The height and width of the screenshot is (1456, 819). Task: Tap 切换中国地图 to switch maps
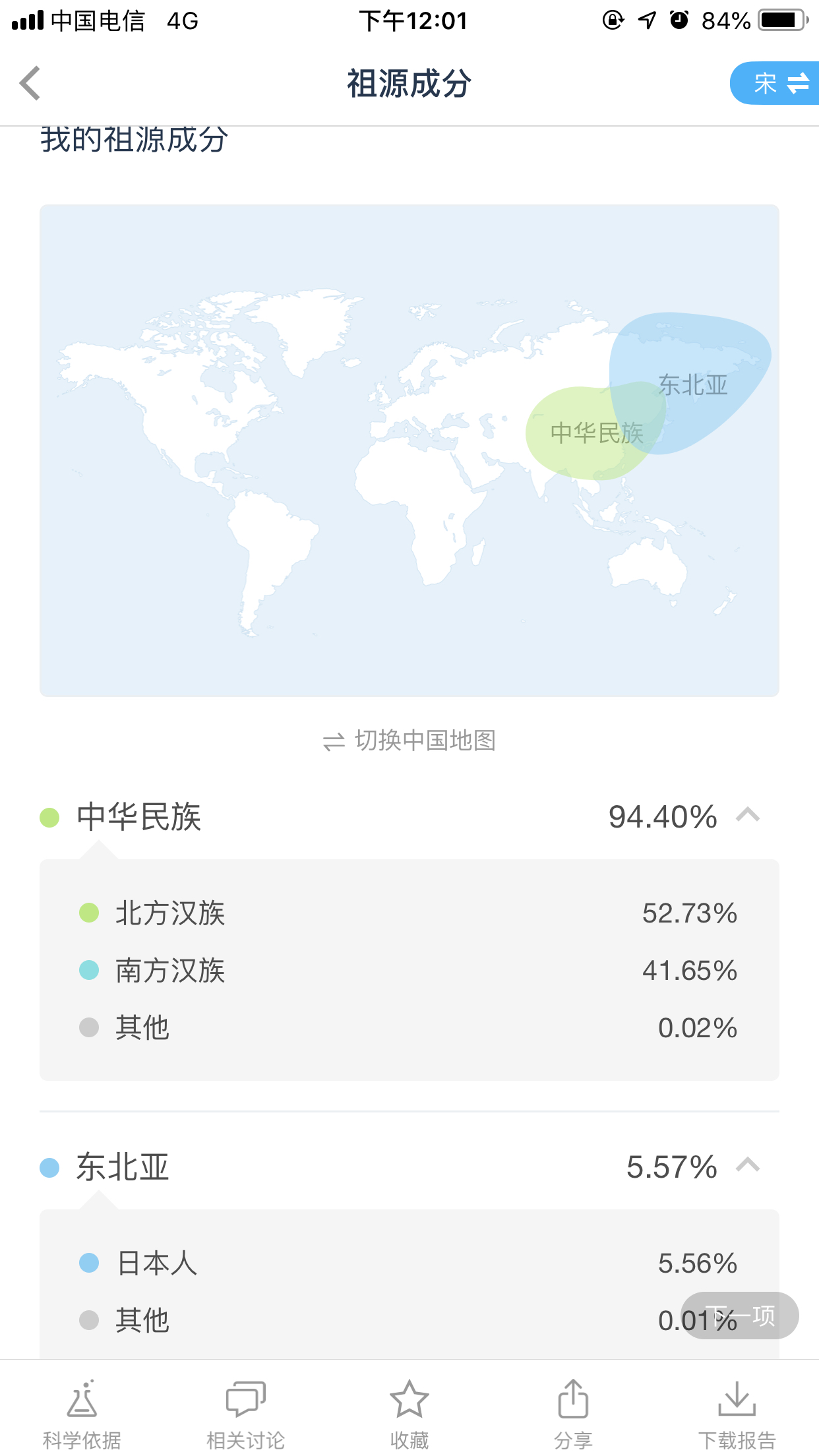click(409, 741)
